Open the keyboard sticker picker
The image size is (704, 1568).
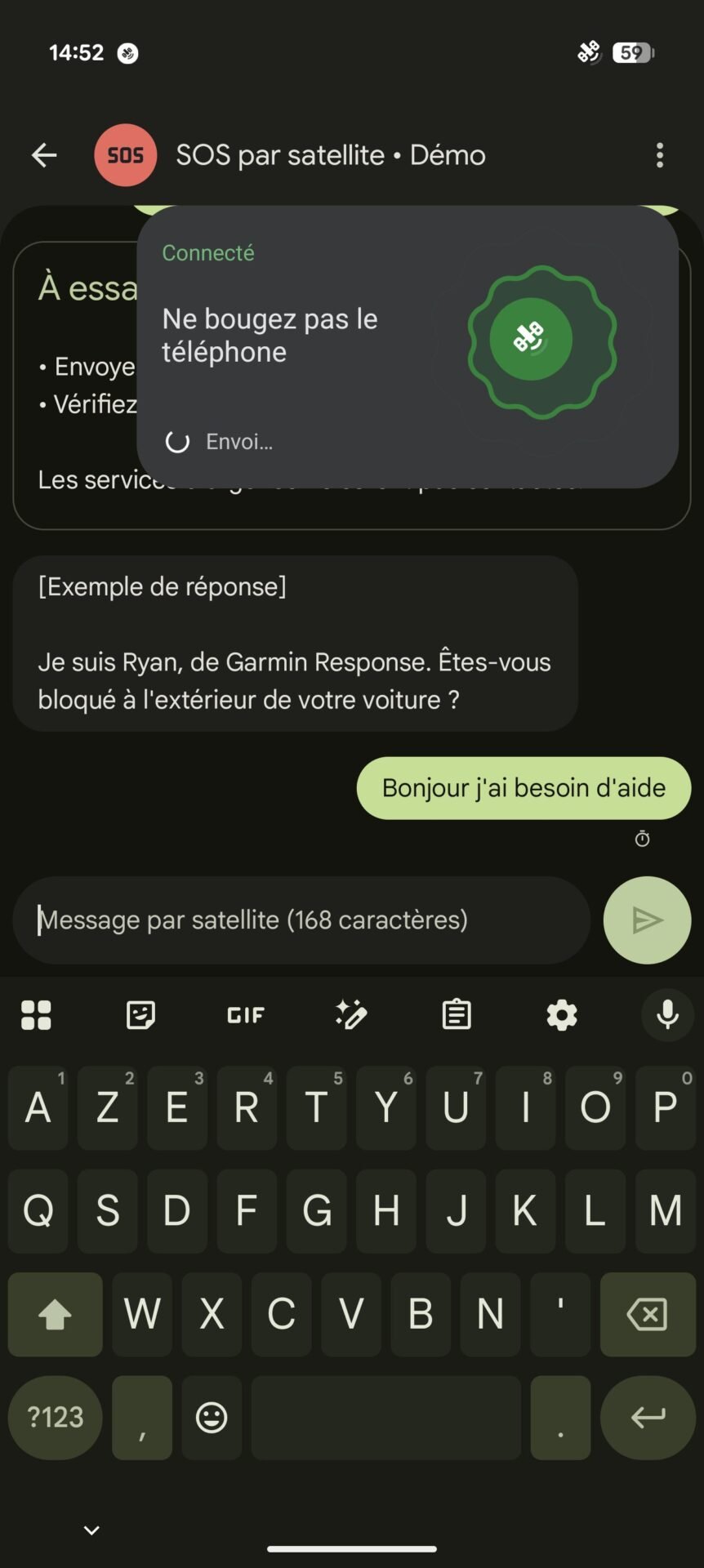coord(140,1015)
